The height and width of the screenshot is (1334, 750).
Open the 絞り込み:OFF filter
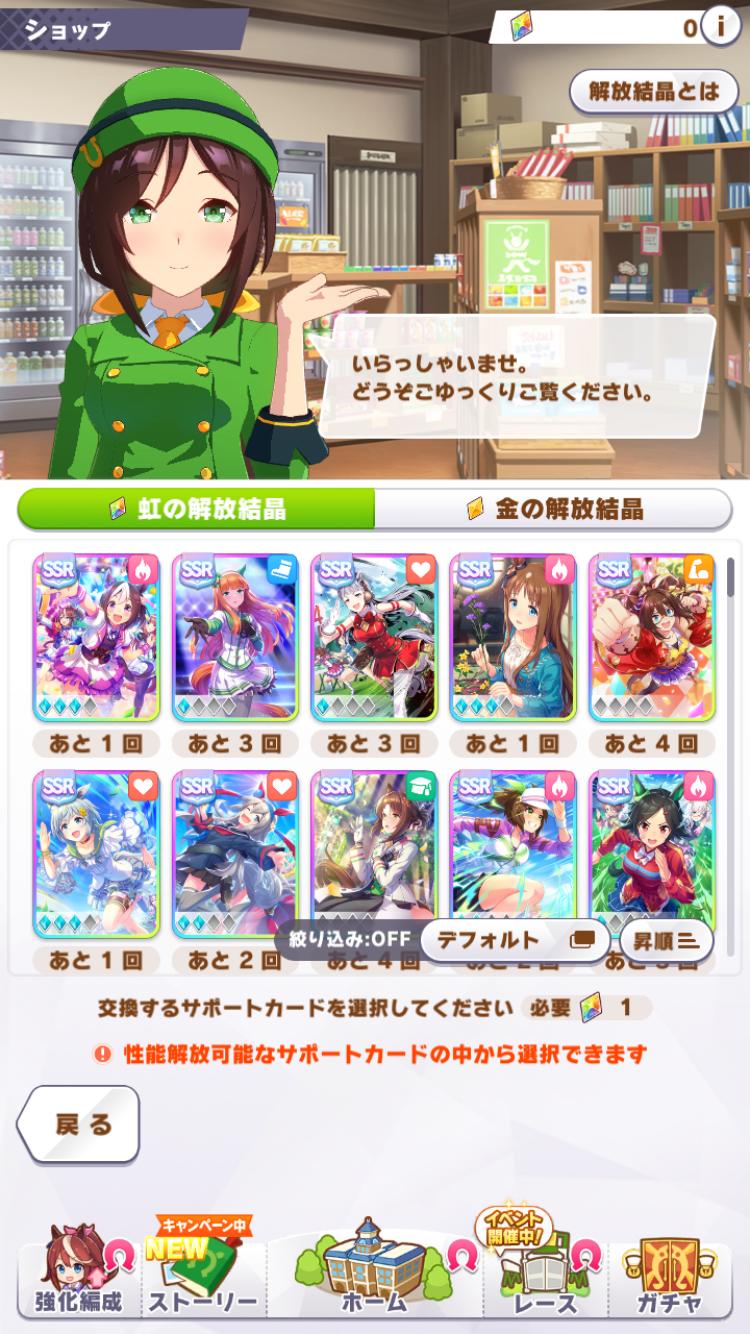345,940
